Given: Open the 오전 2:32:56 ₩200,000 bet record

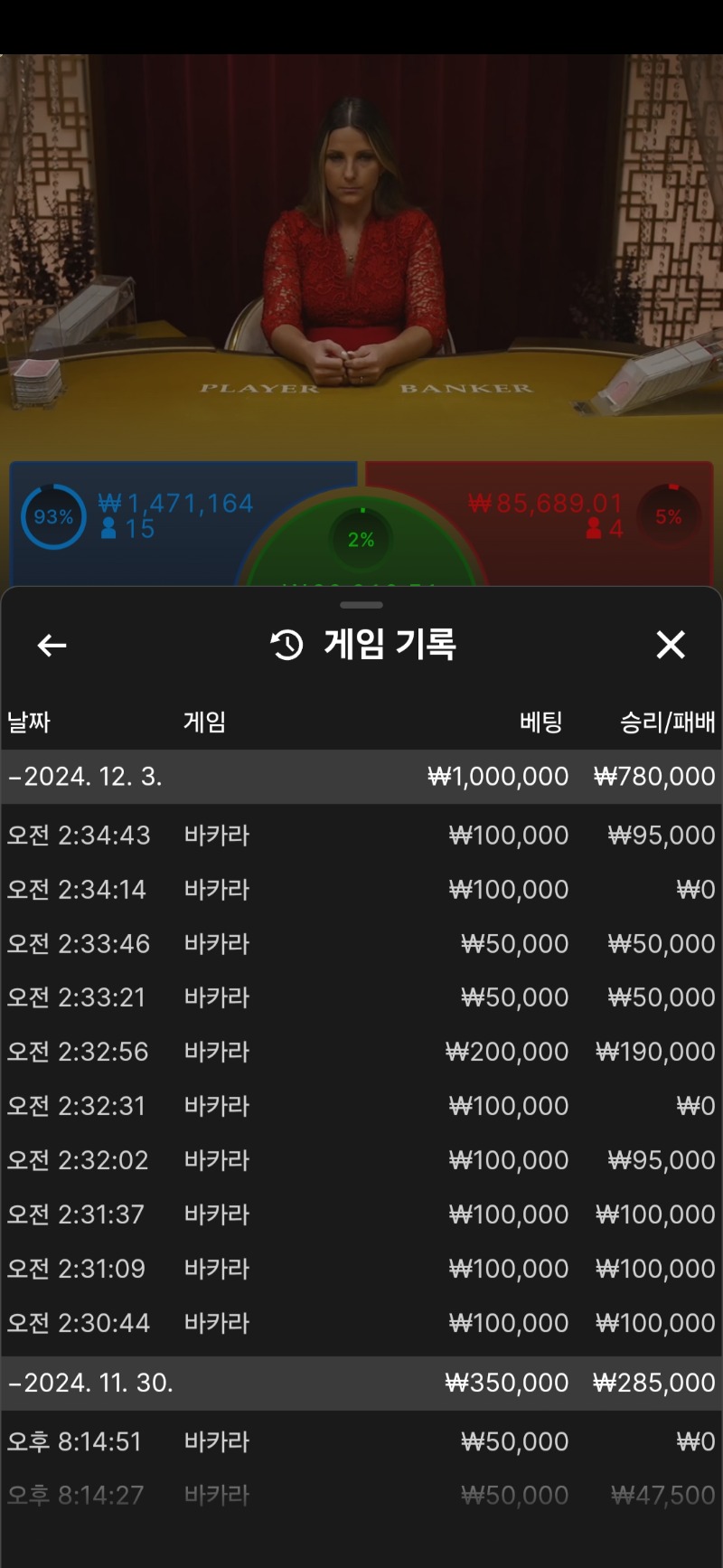Looking at the screenshot, I should click(361, 1052).
